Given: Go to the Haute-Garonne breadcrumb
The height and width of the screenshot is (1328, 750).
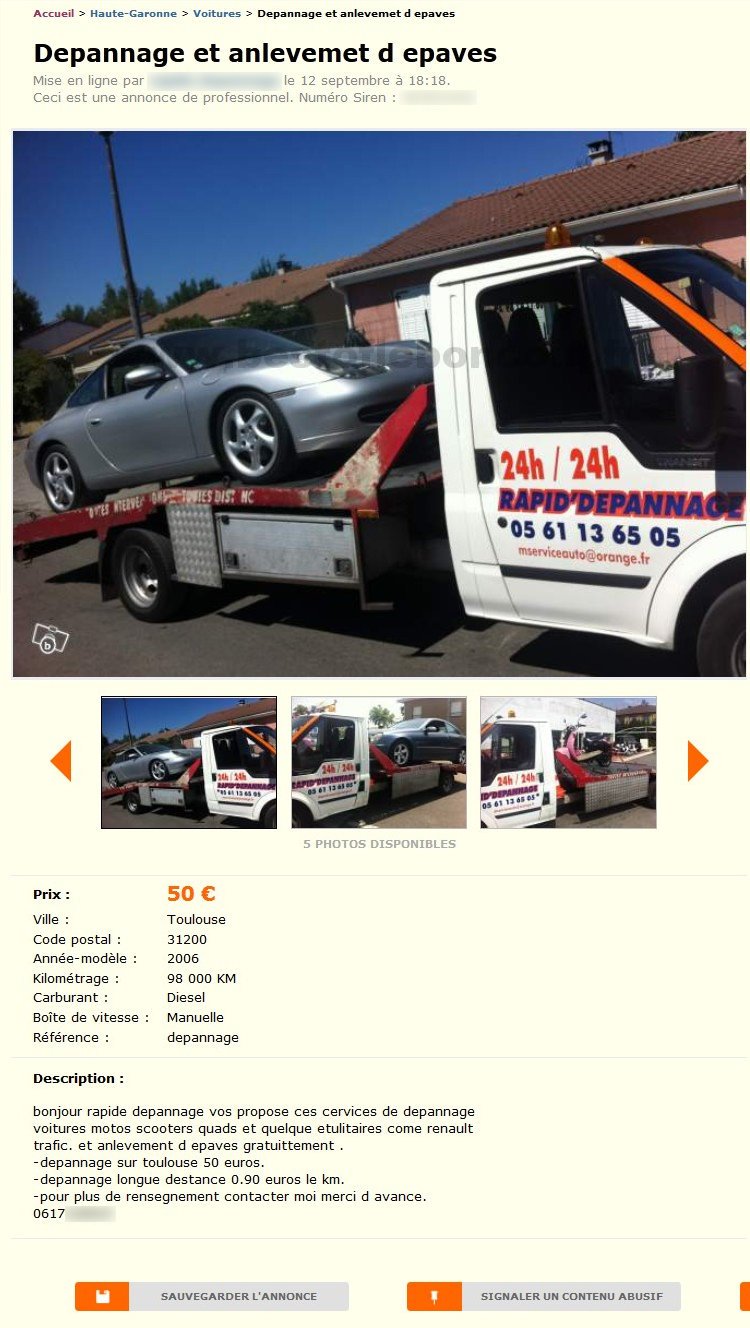Looking at the screenshot, I should [x=133, y=14].
